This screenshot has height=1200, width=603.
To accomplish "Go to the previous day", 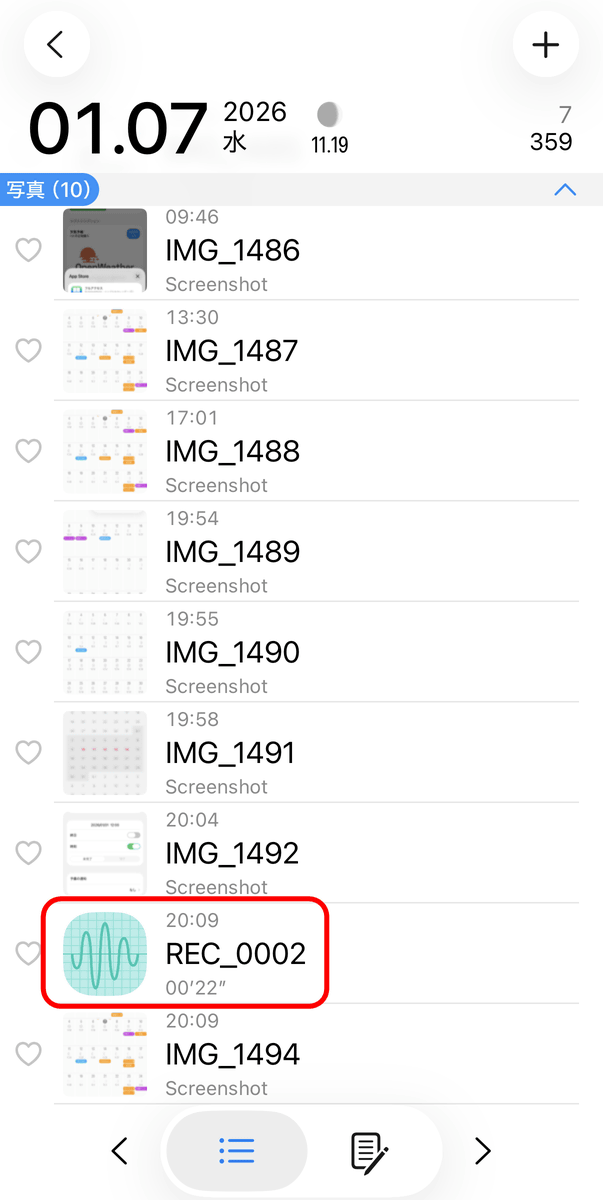I will click(119, 1151).
